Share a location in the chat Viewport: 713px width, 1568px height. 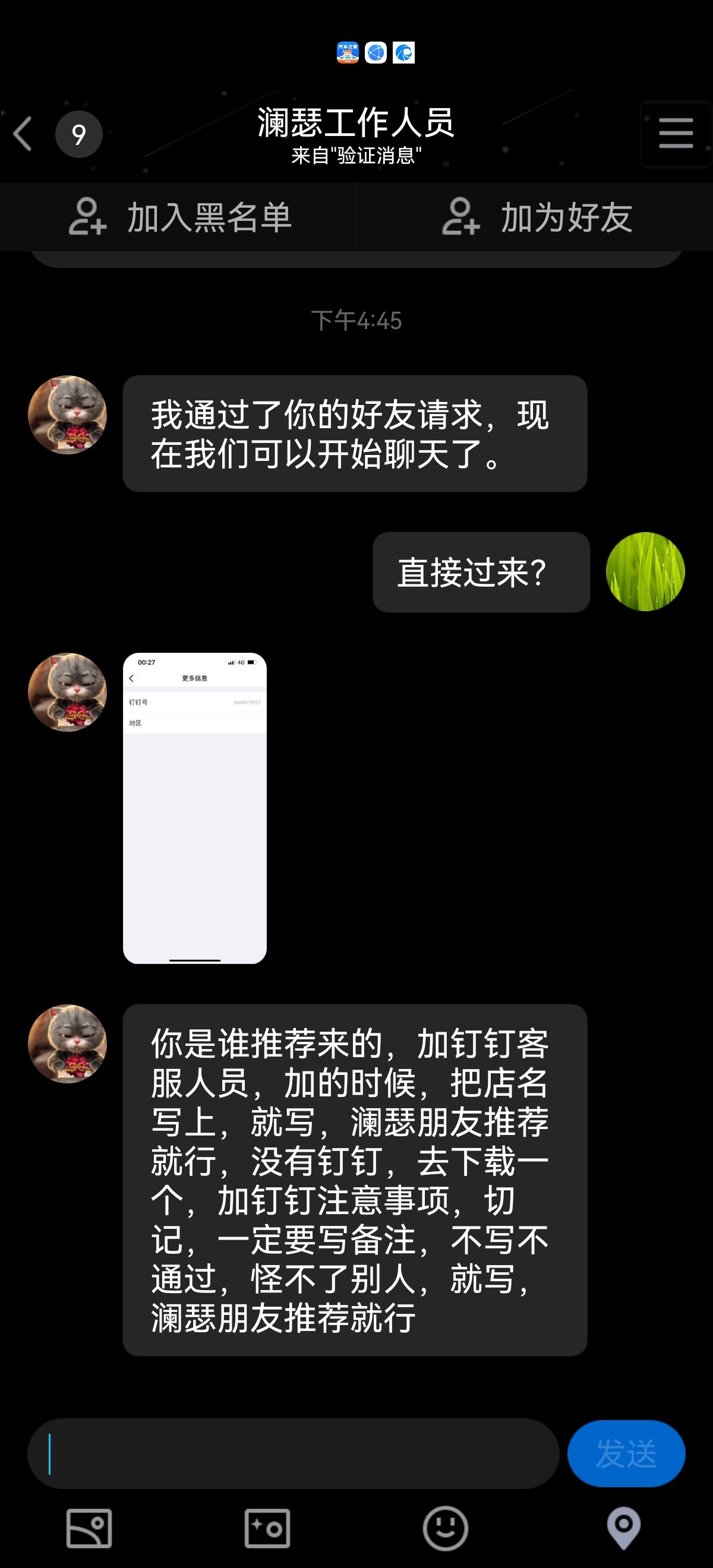pyautogui.click(x=623, y=1528)
